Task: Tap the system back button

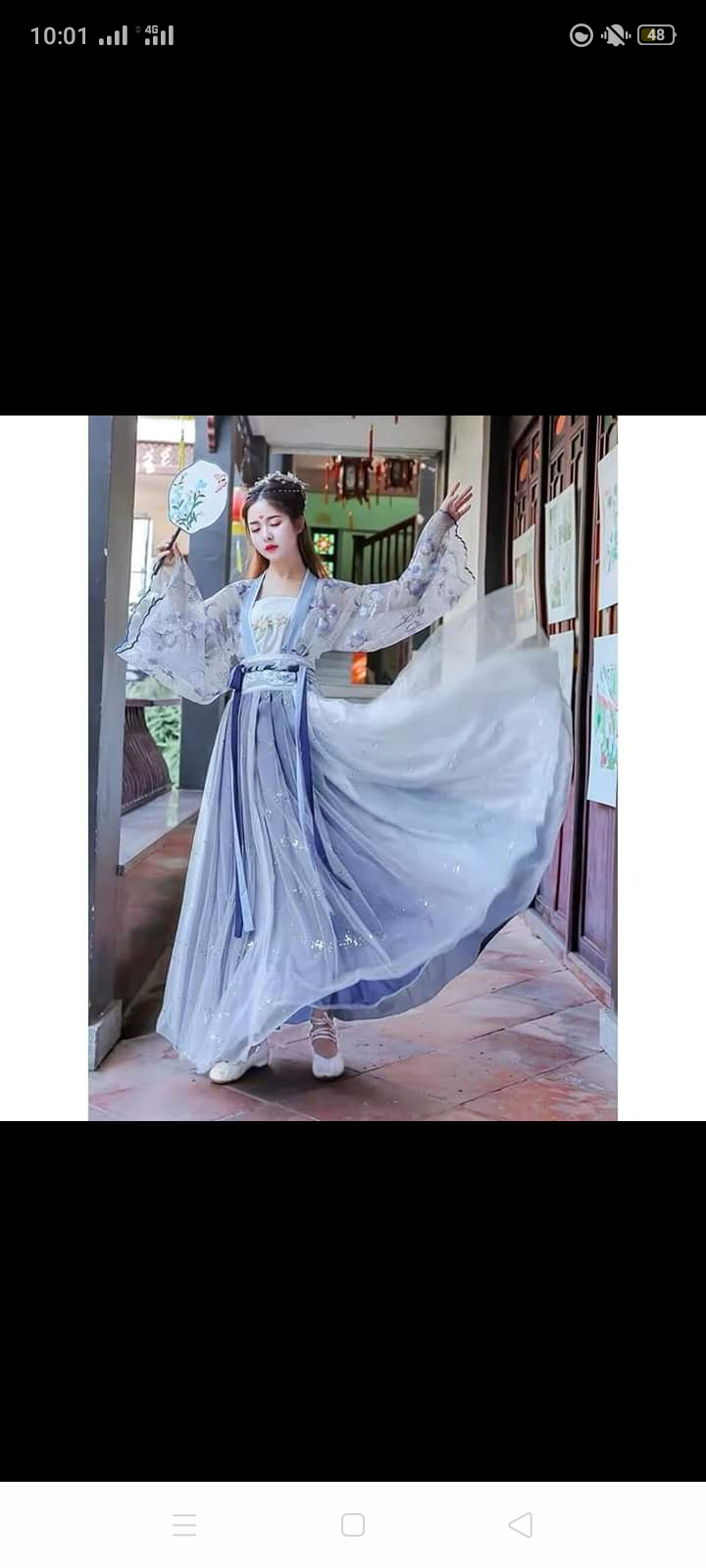Action: click(521, 1525)
